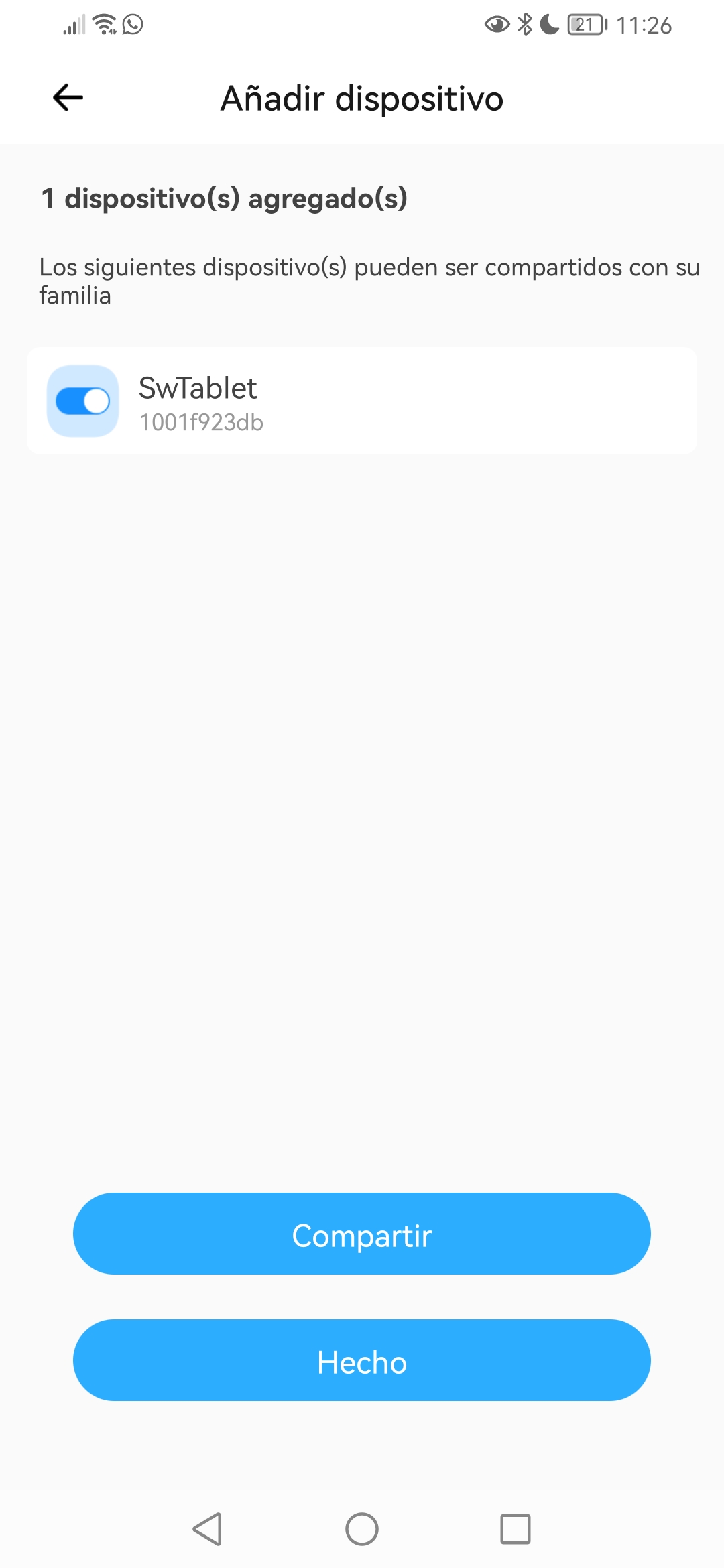Screen dimensions: 724x1568
Task: Go back from Añadir dispositivo screen
Action: (x=68, y=98)
